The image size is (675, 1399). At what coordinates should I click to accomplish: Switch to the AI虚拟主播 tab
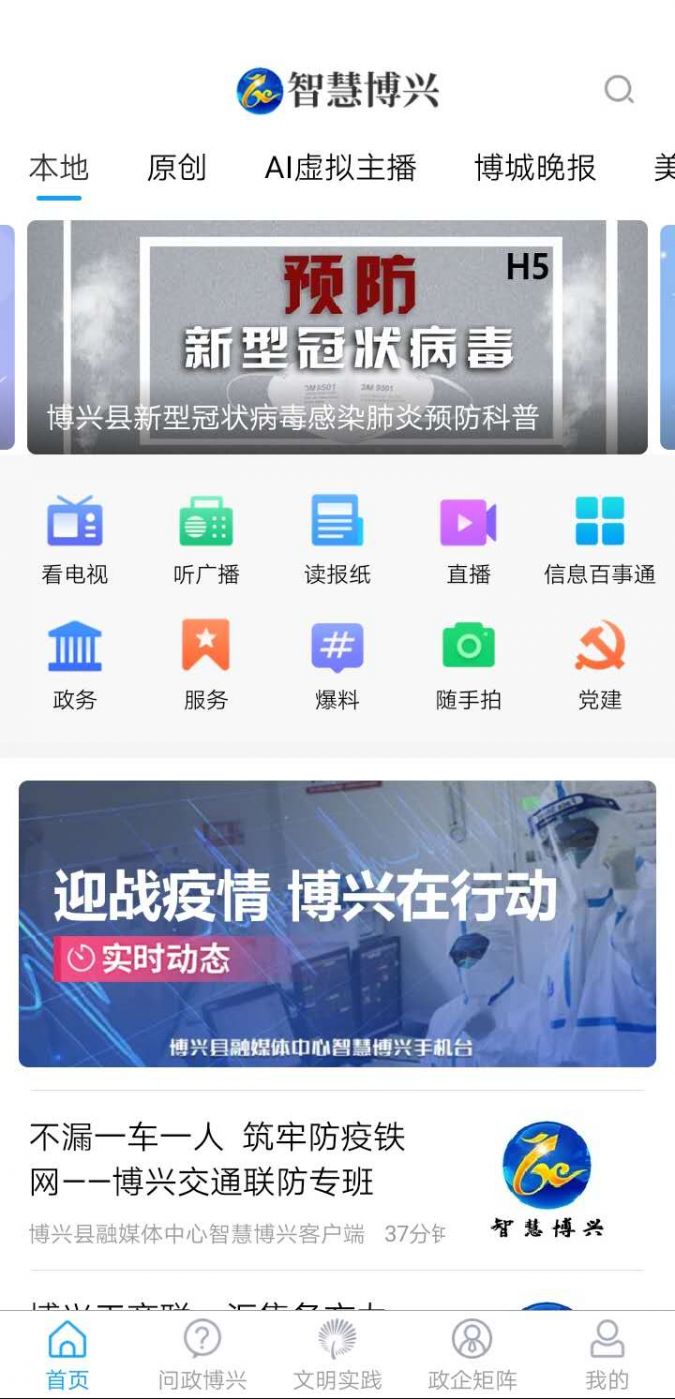coord(340,168)
